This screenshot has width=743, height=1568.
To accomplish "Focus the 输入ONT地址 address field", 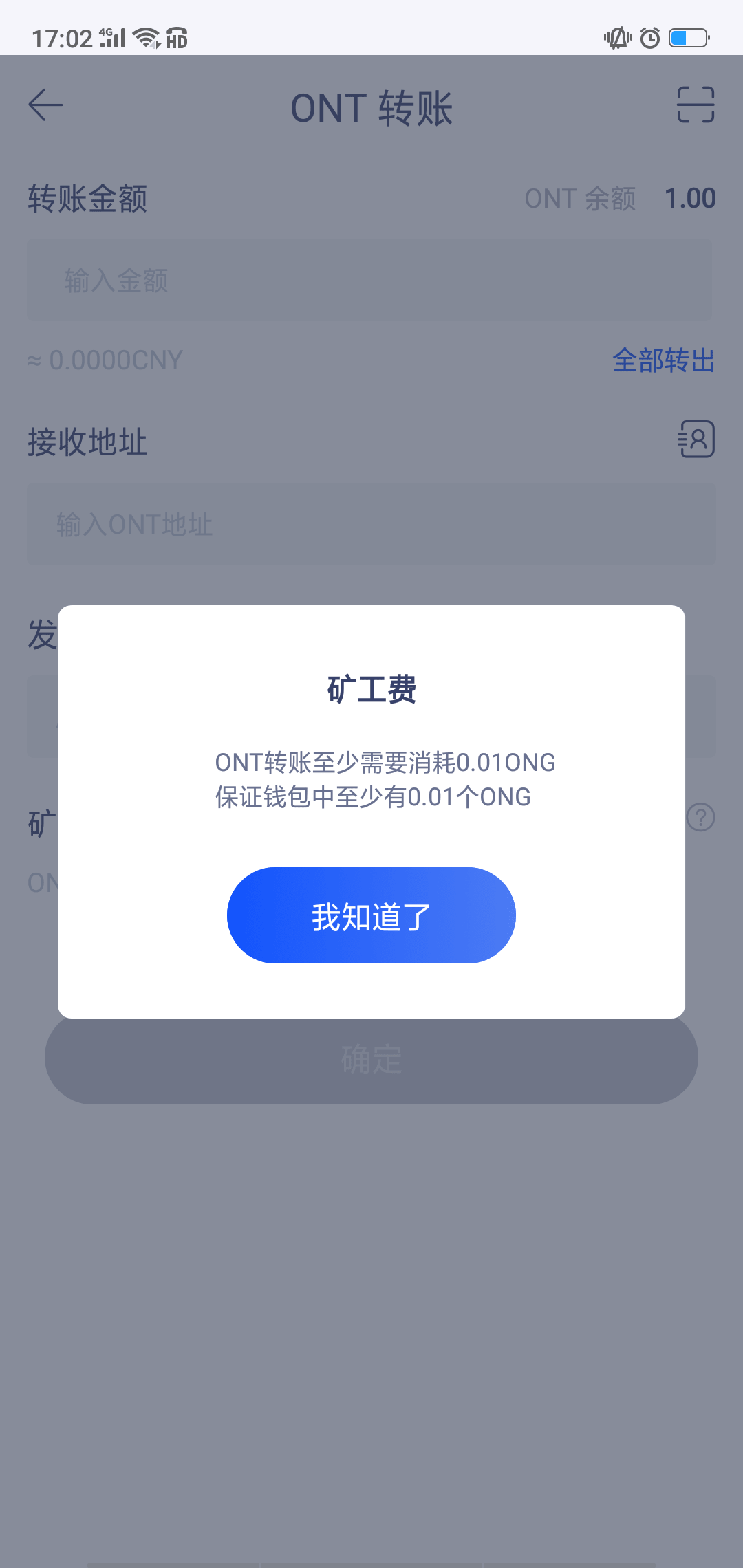I will coord(371,524).
